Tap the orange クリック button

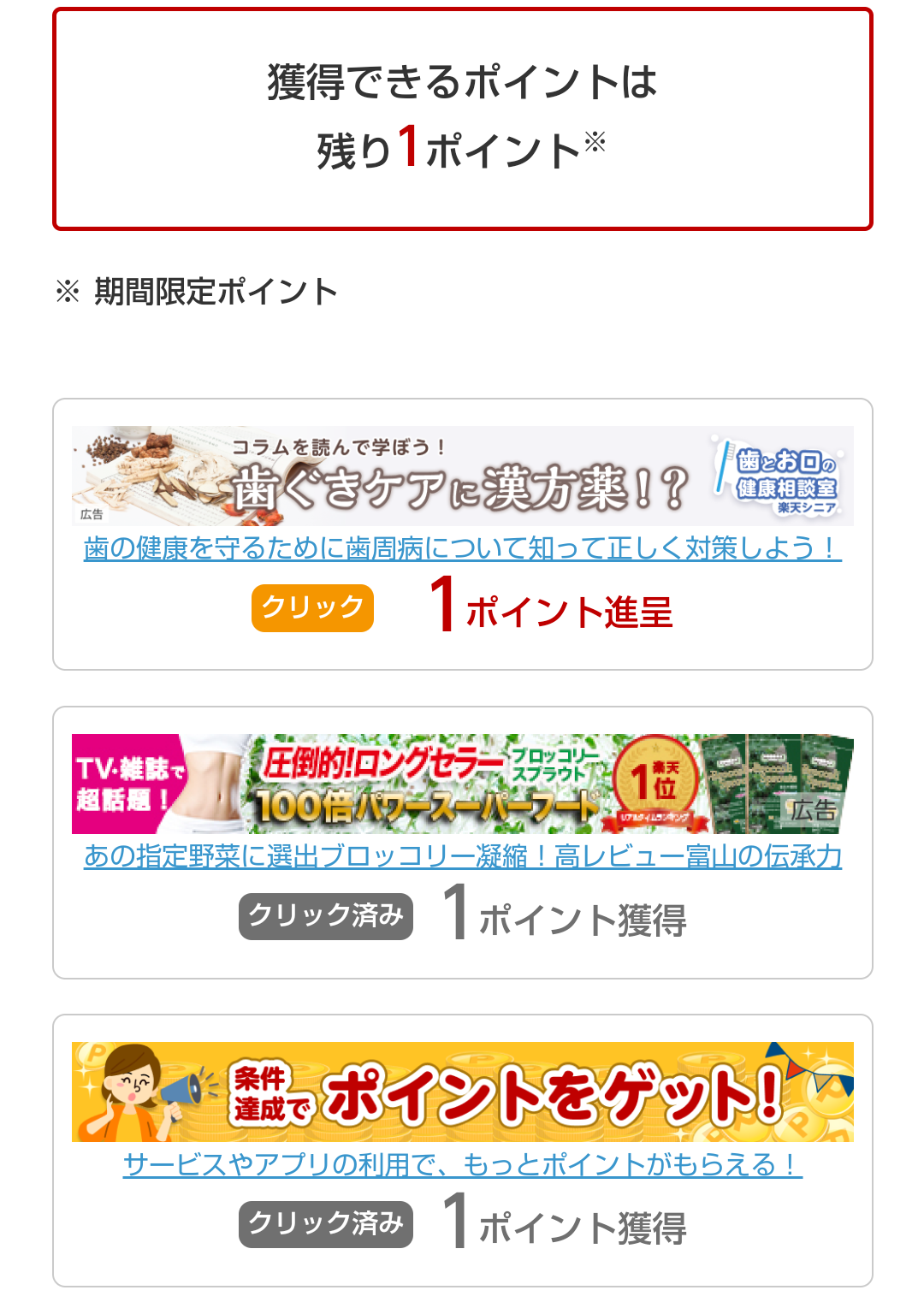click(x=312, y=607)
